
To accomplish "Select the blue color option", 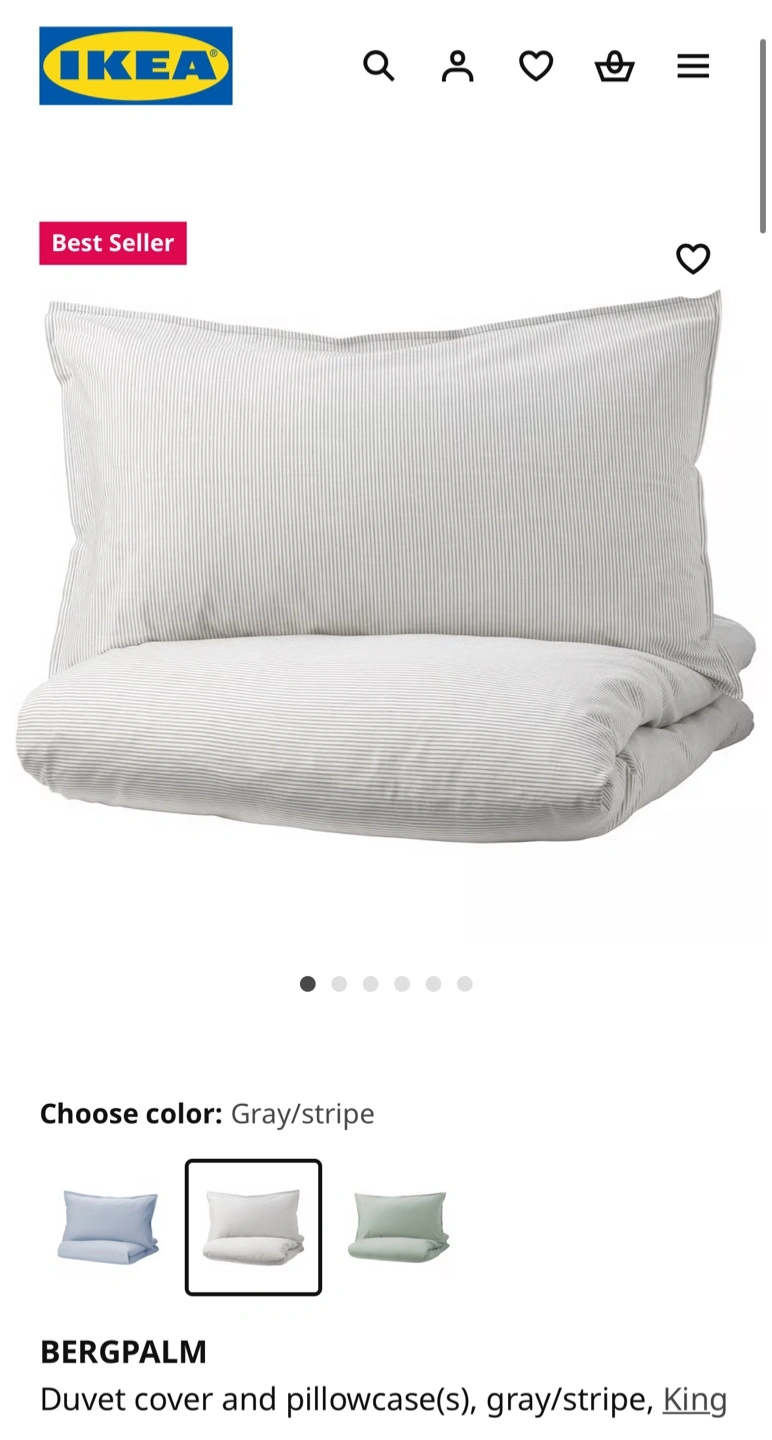I will [x=108, y=1227].
